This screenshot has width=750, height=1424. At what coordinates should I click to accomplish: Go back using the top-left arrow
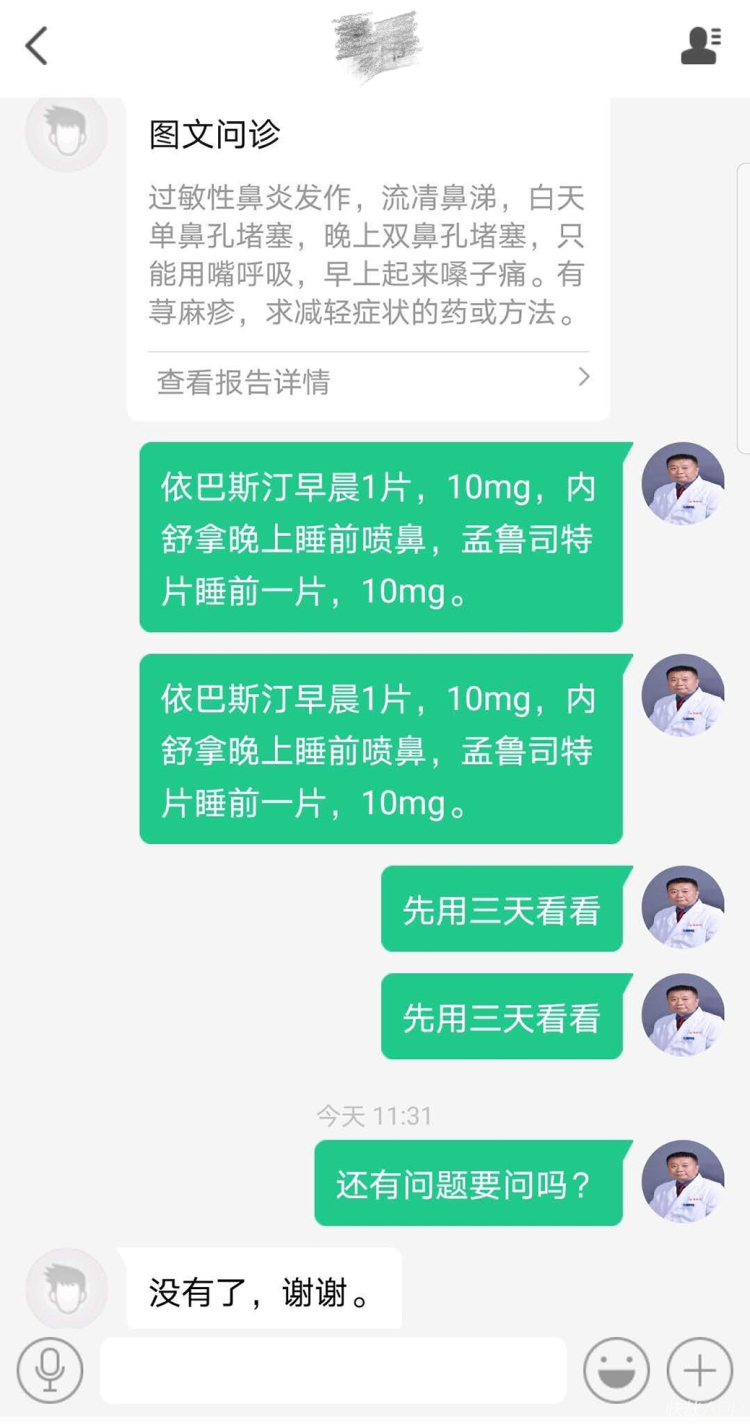pyautogui.click(x=37, y=46)
